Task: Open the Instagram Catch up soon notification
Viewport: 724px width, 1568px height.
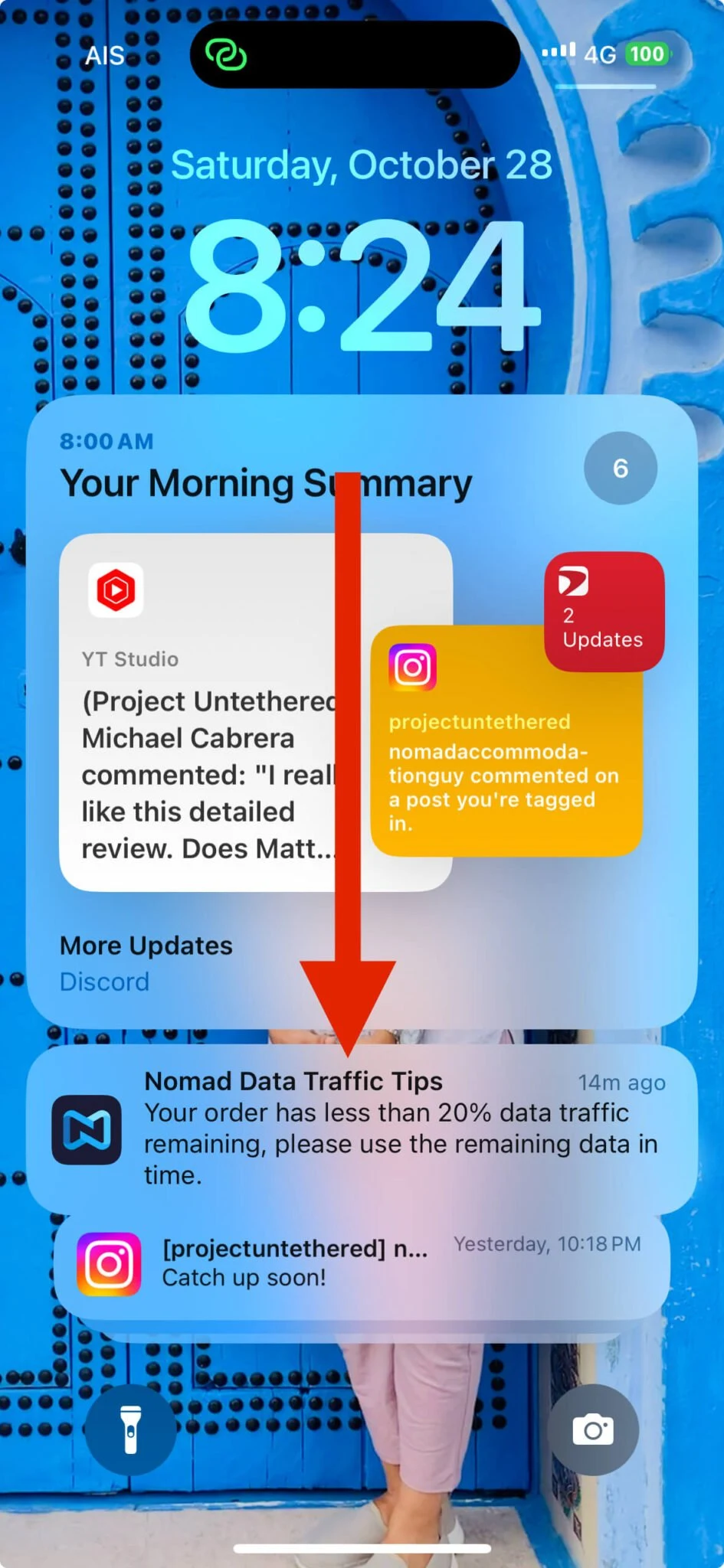Action: coord(362,1264)
